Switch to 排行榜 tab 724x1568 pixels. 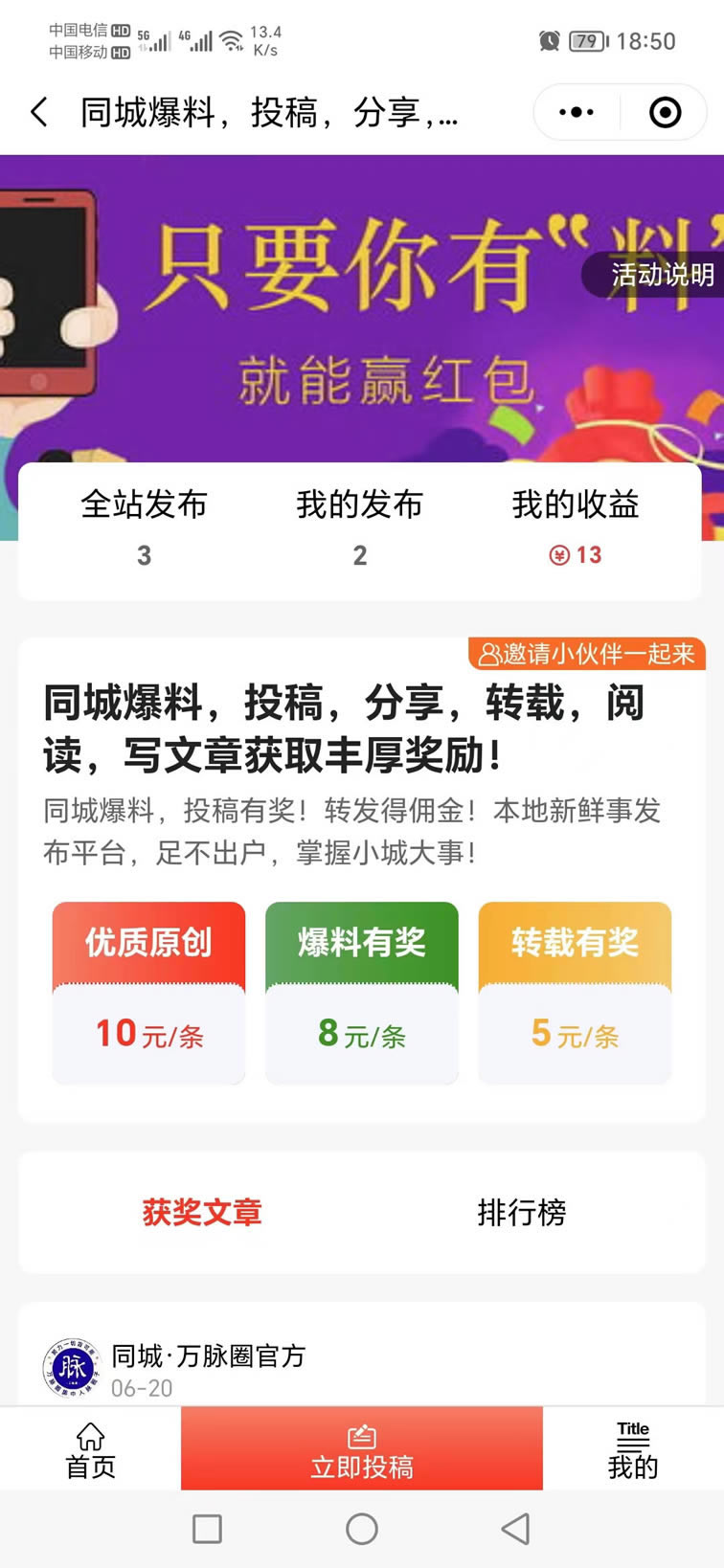point(522,1212)
